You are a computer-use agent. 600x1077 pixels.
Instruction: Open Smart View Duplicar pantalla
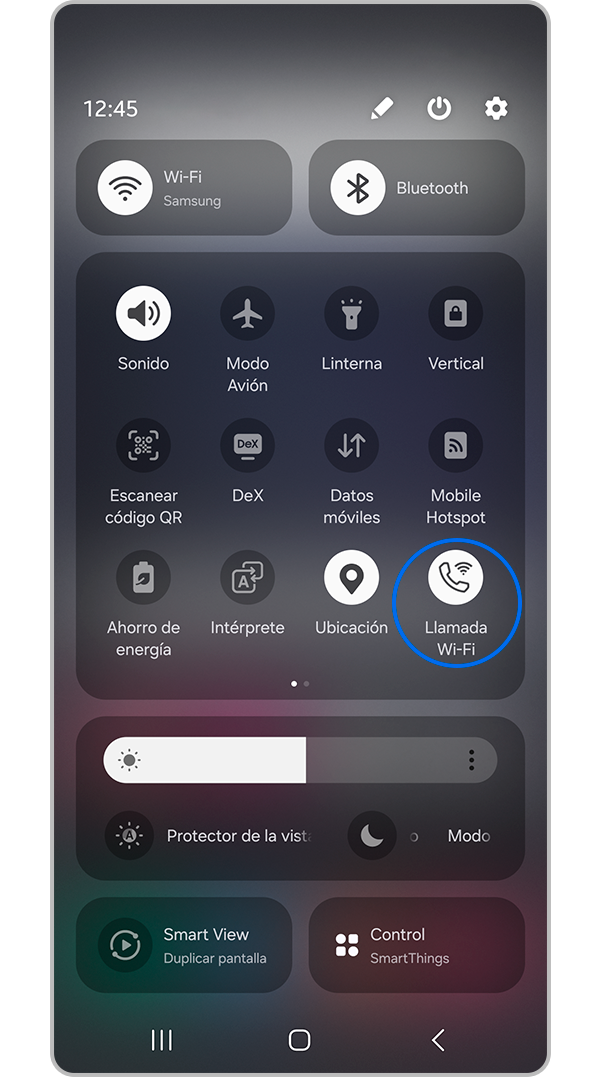[184, 945]
